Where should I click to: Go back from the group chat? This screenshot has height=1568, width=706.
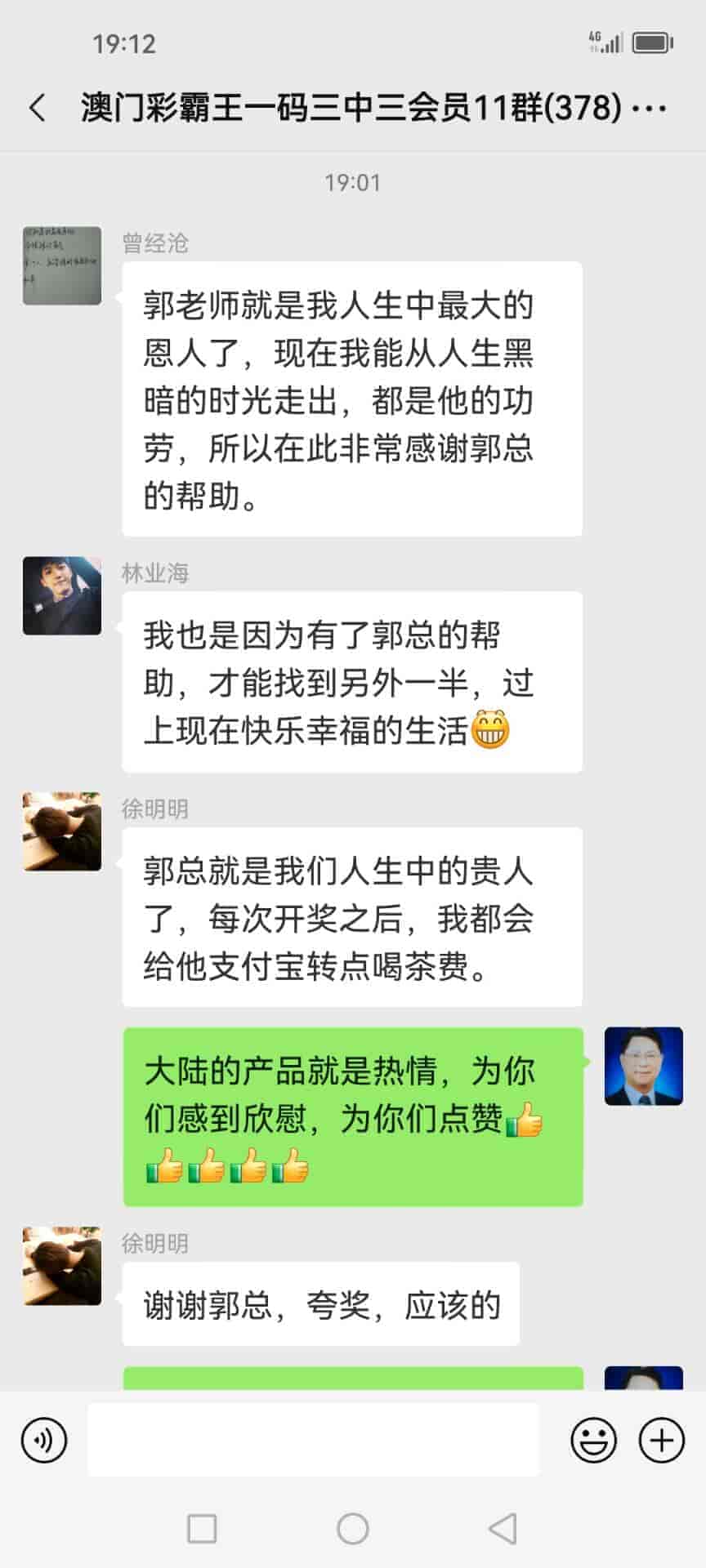tap(38, 108)
